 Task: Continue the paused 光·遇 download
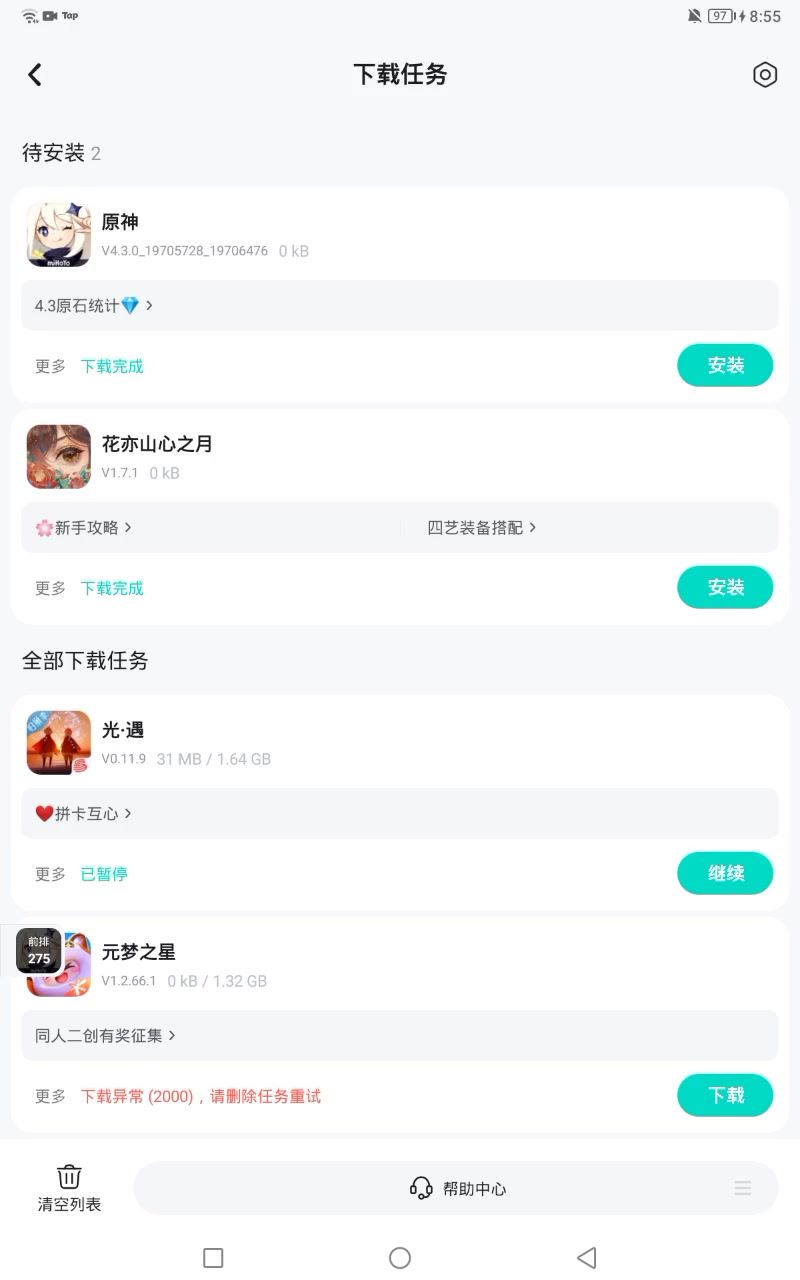click(x=725, y=874)
